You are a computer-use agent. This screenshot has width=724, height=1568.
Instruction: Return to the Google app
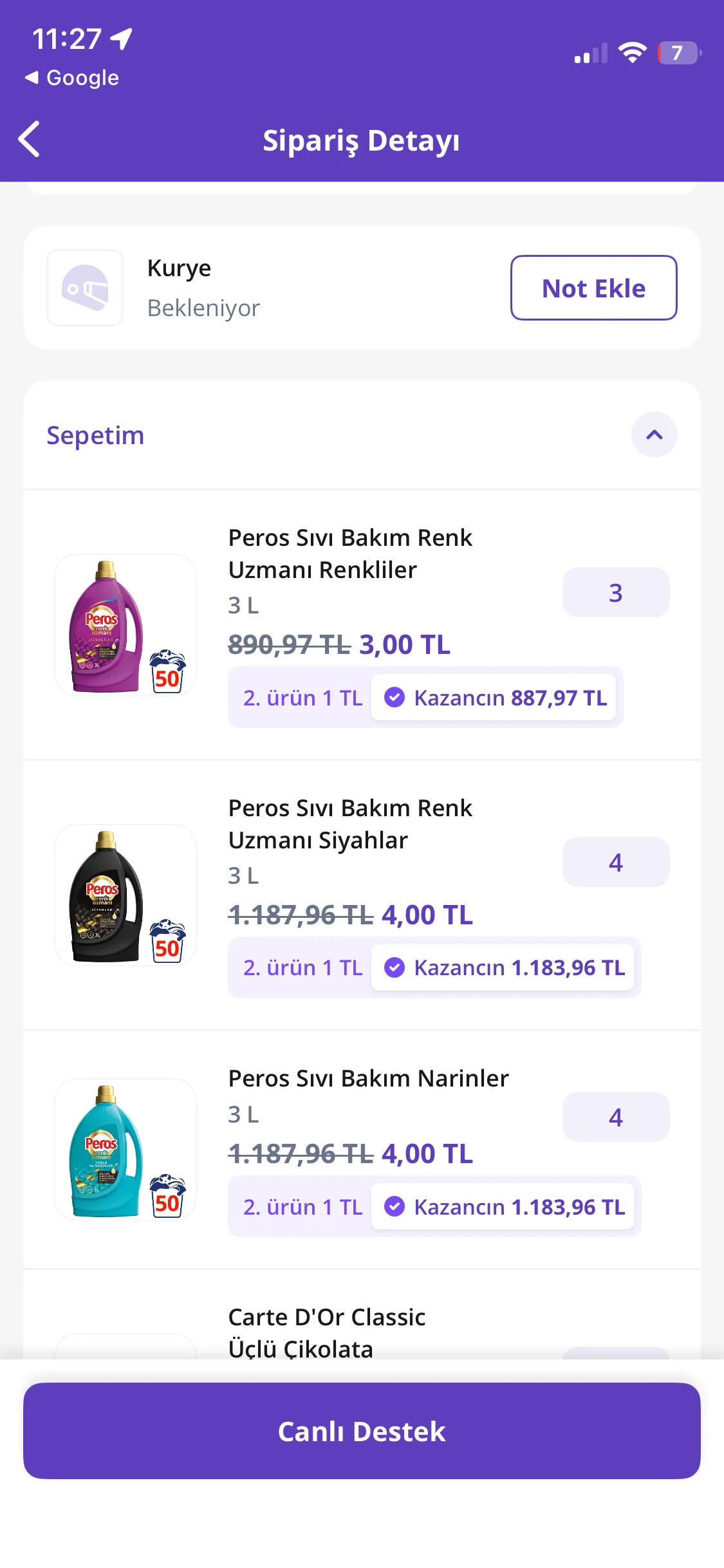point(72,78)
